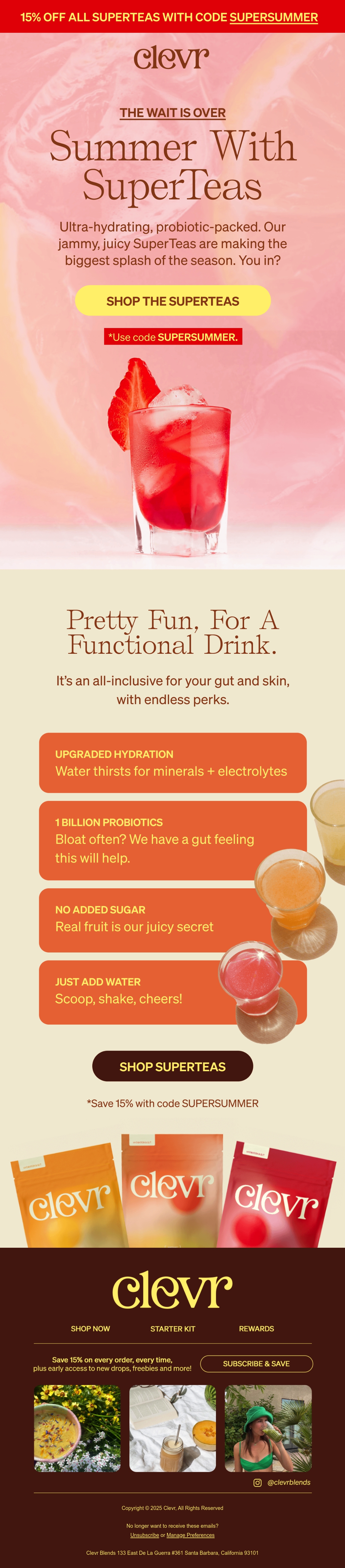Go to REWARDS in the footer
The image size is (345, 1568).
pyautogui.click(x=256, y=1328)
